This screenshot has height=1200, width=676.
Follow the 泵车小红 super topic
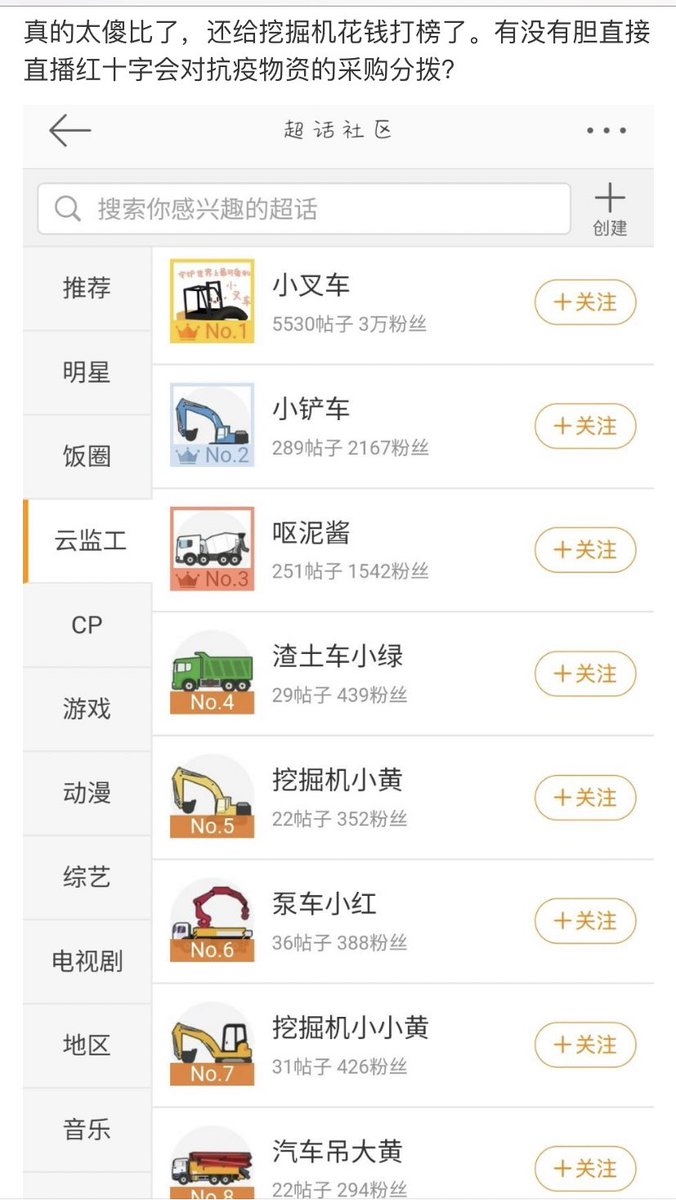click(585, 921)
